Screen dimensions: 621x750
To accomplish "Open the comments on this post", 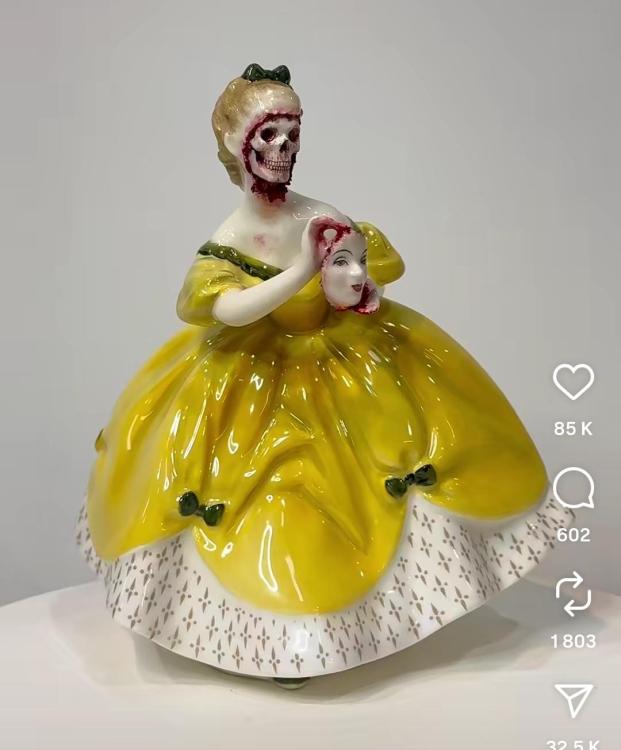I will click(x=573, y=489).
